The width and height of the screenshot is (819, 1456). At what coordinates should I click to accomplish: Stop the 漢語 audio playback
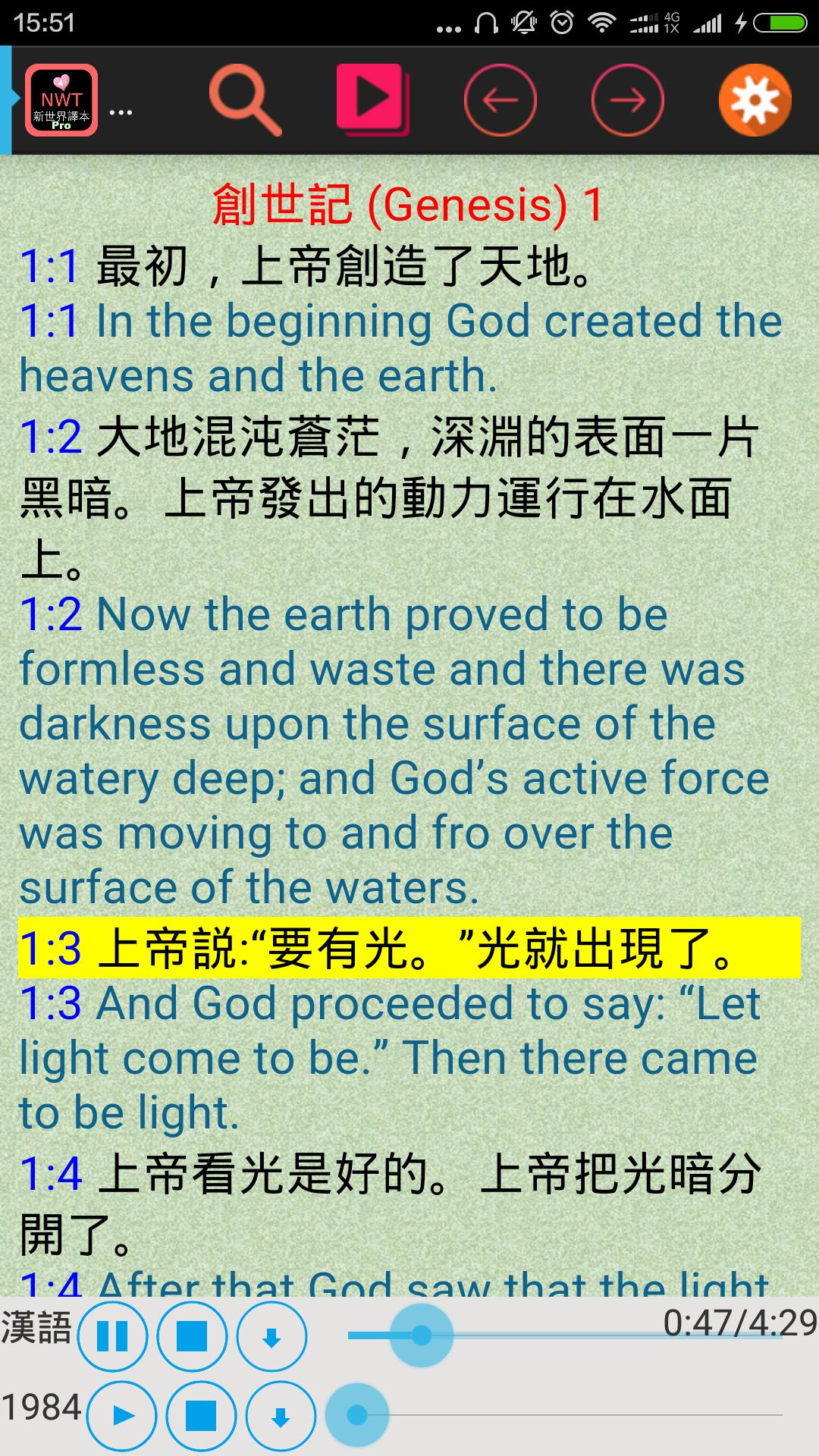pyautogui.click(x=192, y=1336)
